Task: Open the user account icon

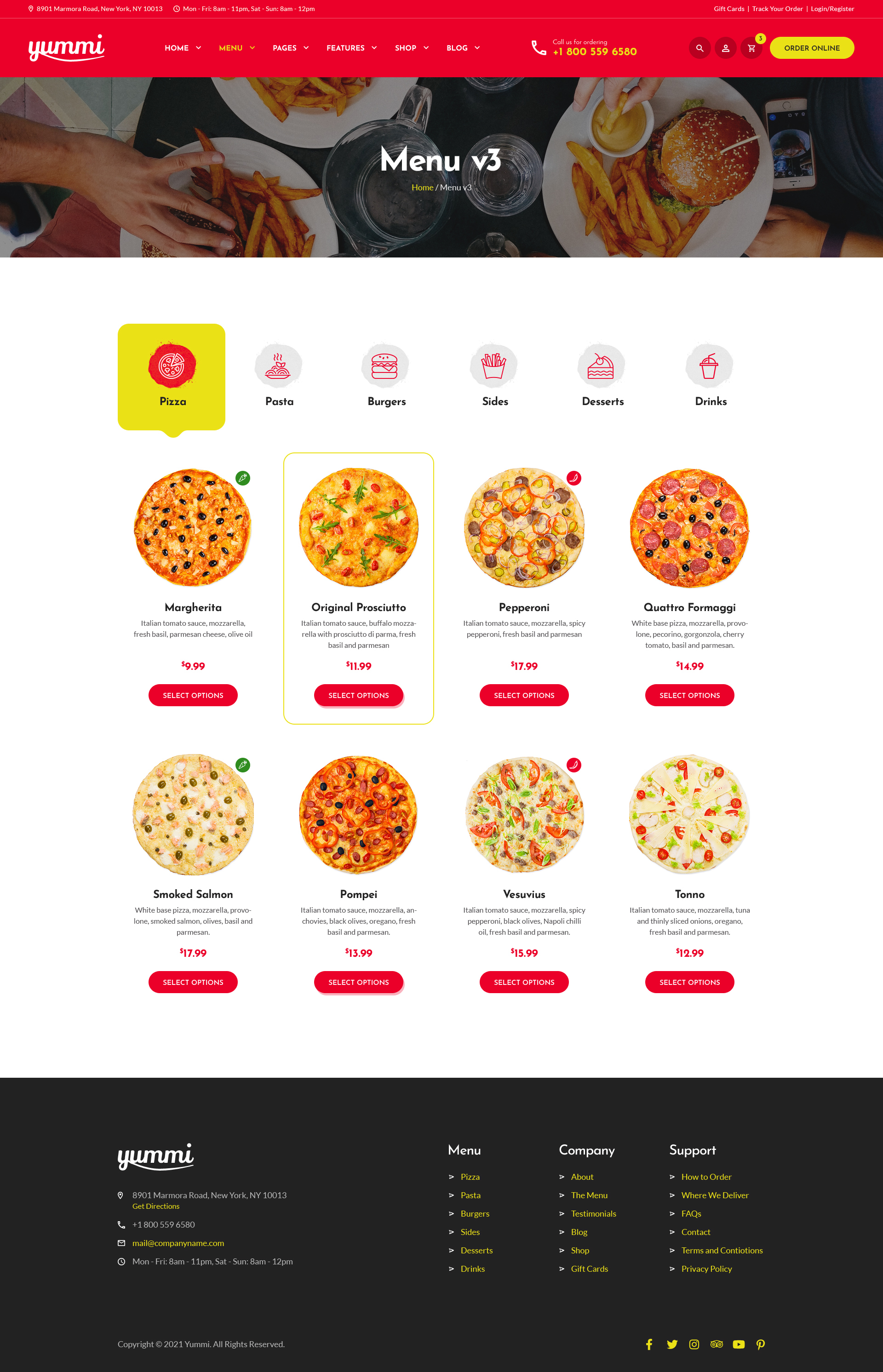Action: coord(725,48)
